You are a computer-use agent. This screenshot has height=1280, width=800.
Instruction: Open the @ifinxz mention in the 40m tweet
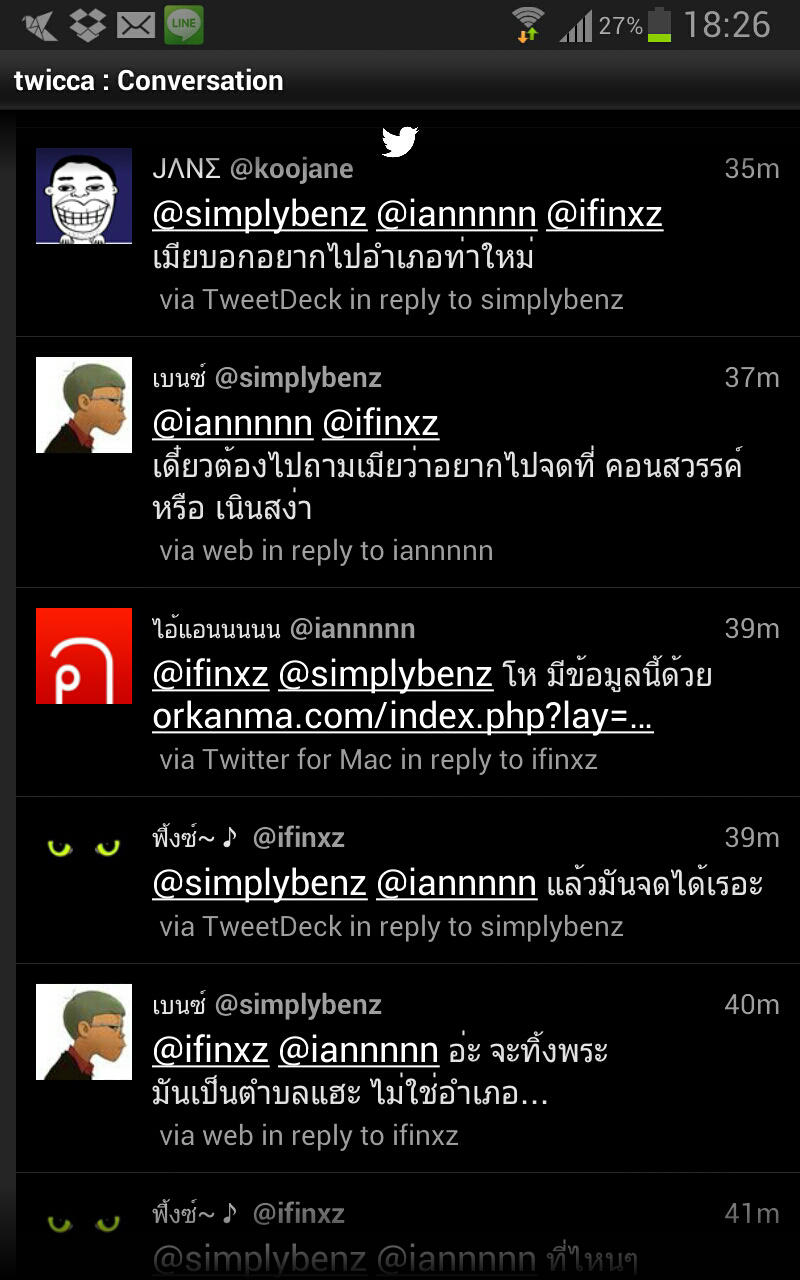coord(210,1050)
